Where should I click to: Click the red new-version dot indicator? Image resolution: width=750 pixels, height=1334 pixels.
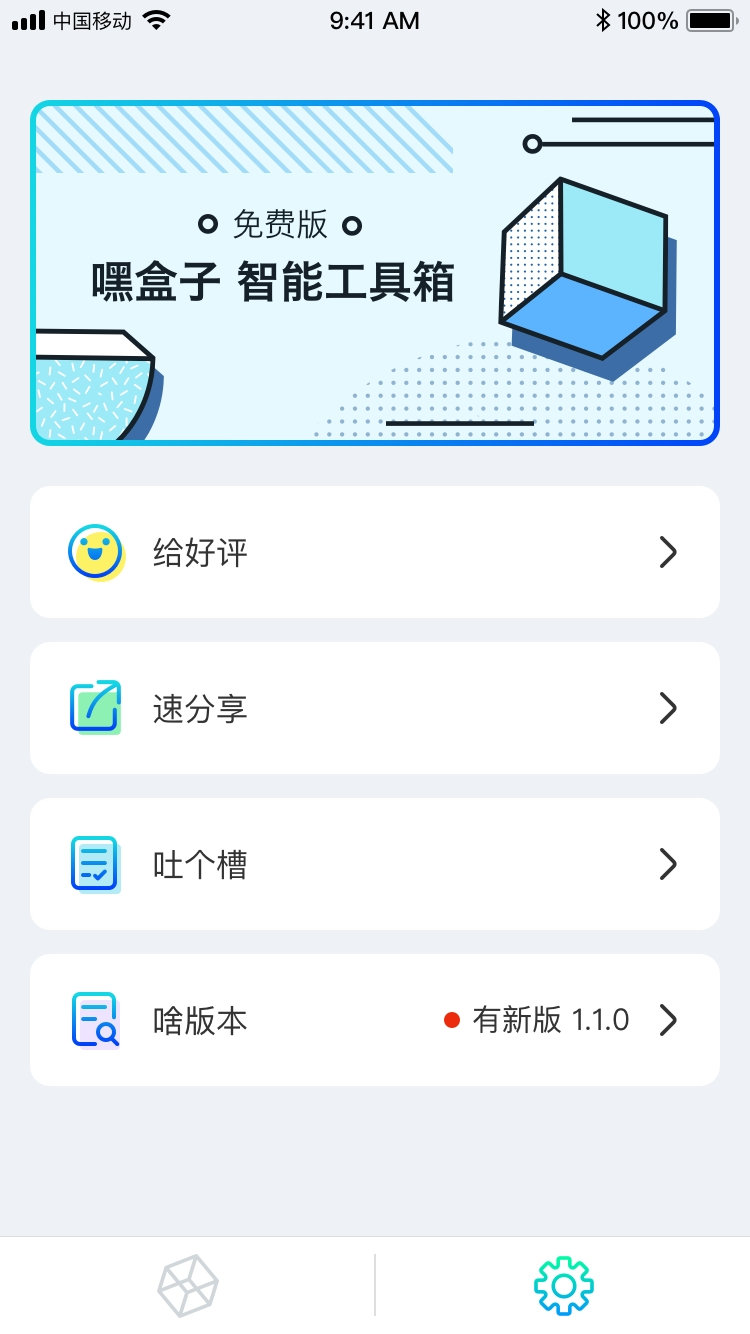[453, 1020]
